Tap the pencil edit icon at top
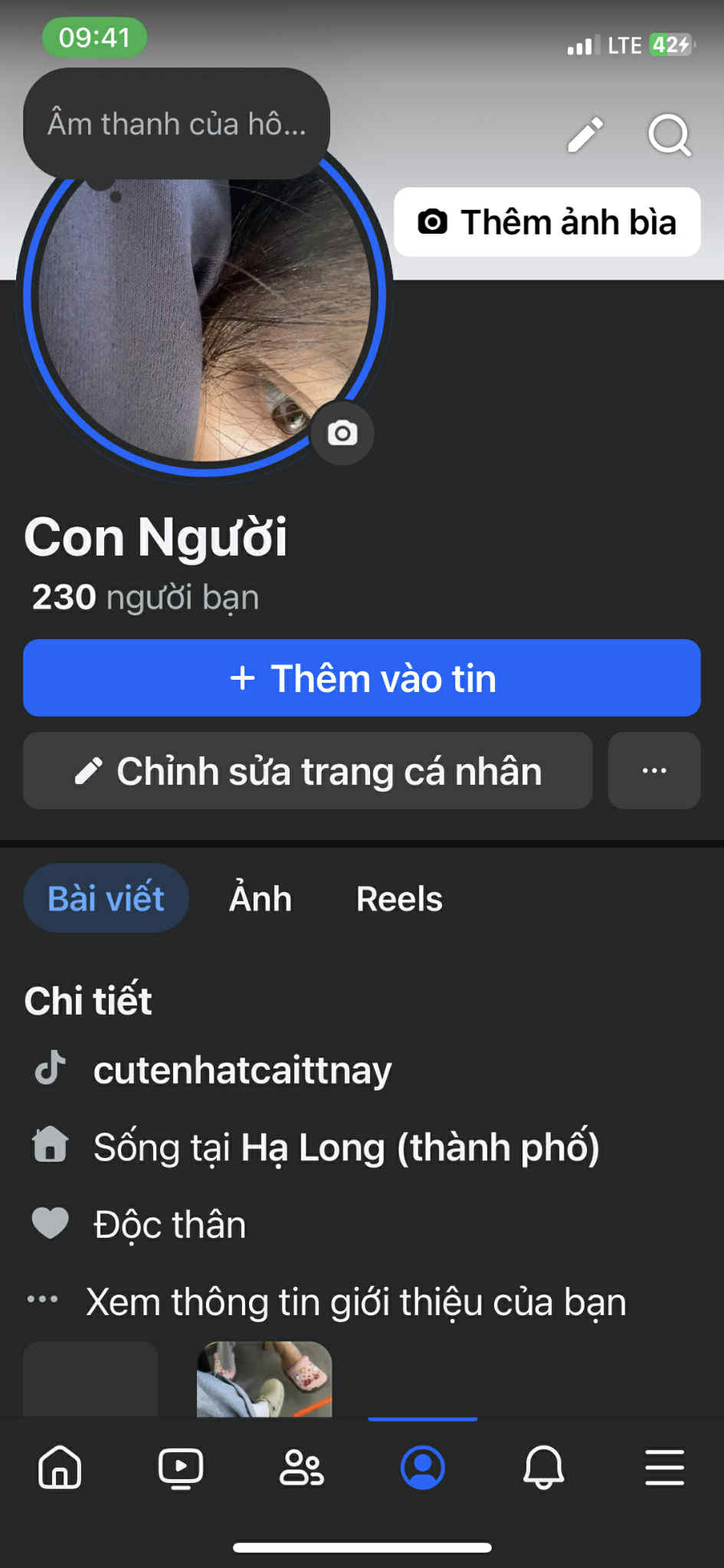The image size is (724, 1568). tap(585, 135)
